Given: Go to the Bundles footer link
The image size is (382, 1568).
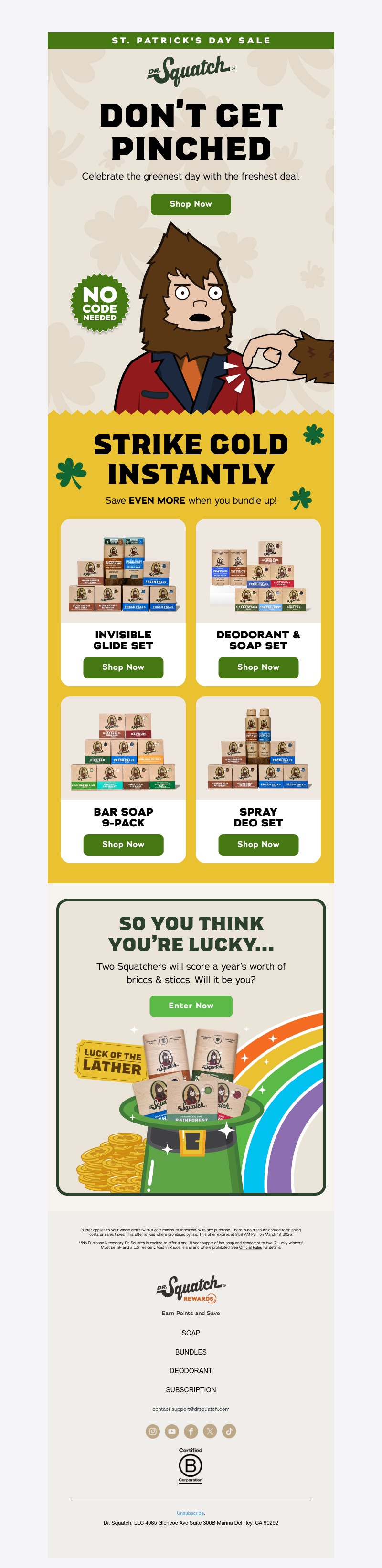Looking at the screenshot, I should [191, 1352].
